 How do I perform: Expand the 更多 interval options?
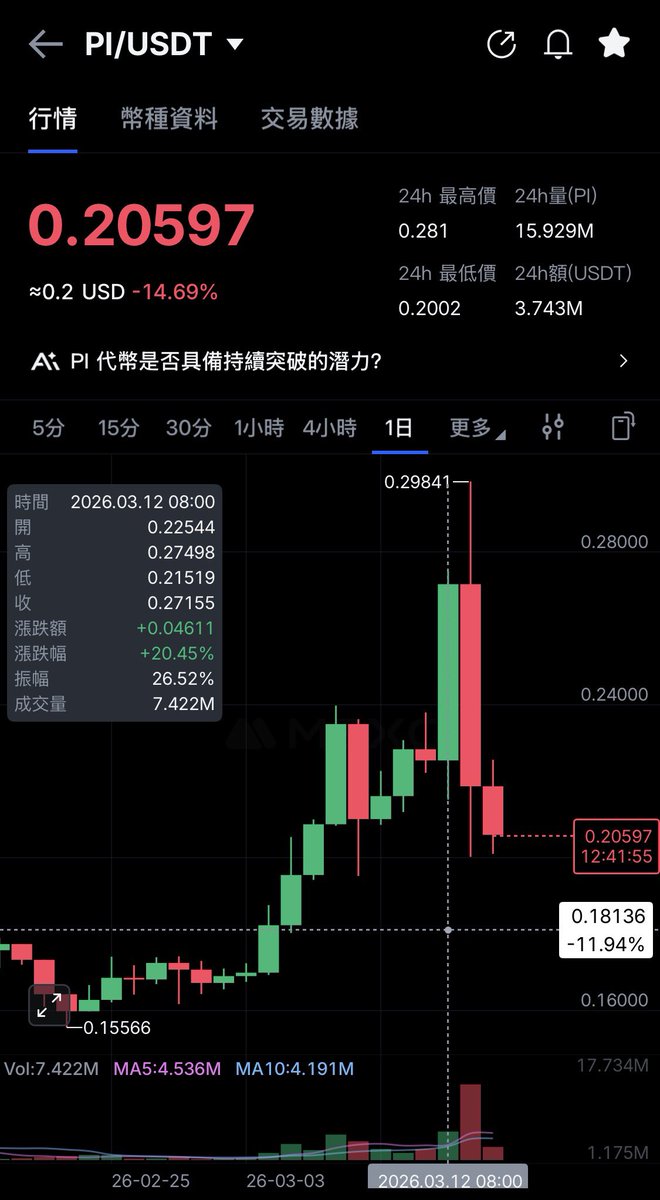[476, 428]
